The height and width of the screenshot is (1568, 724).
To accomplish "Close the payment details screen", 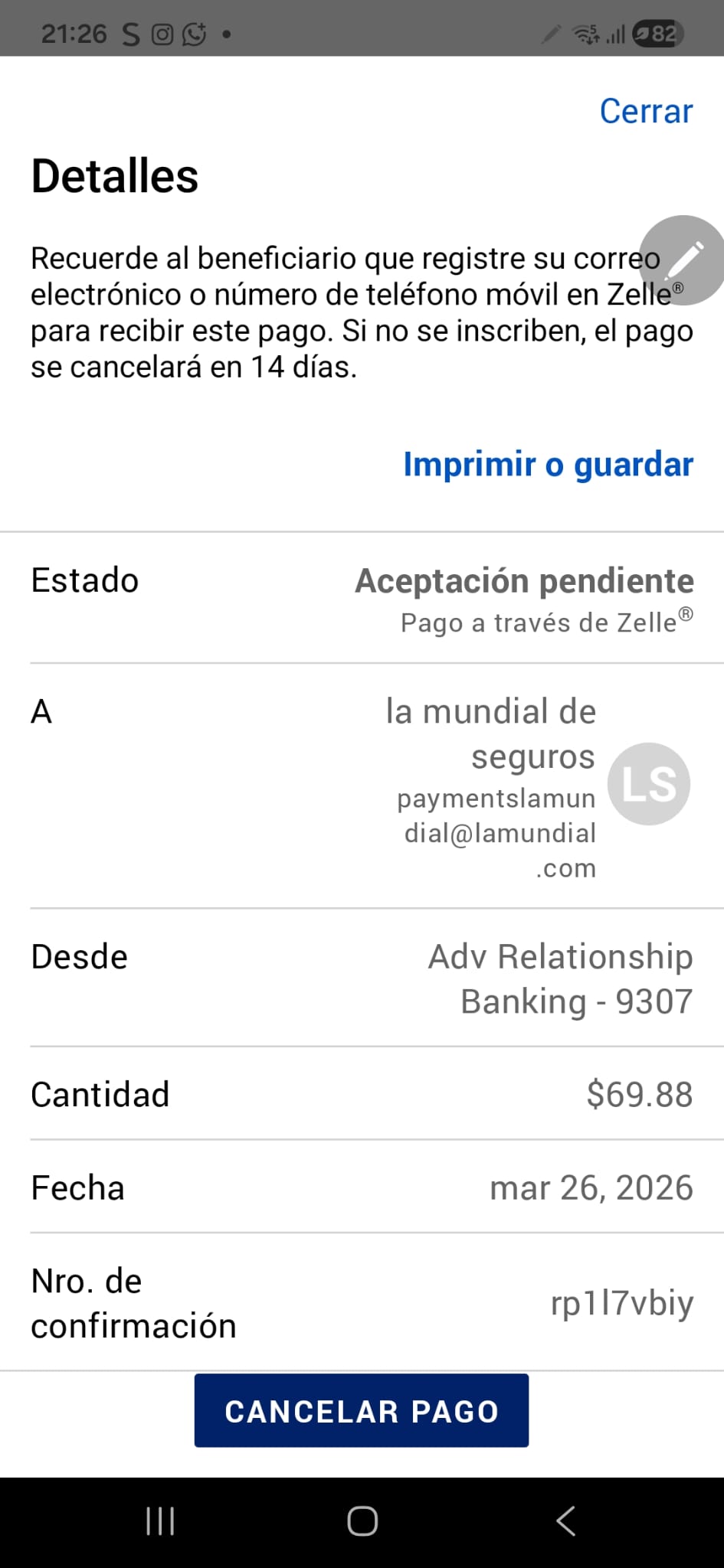I will click(646, 112).
